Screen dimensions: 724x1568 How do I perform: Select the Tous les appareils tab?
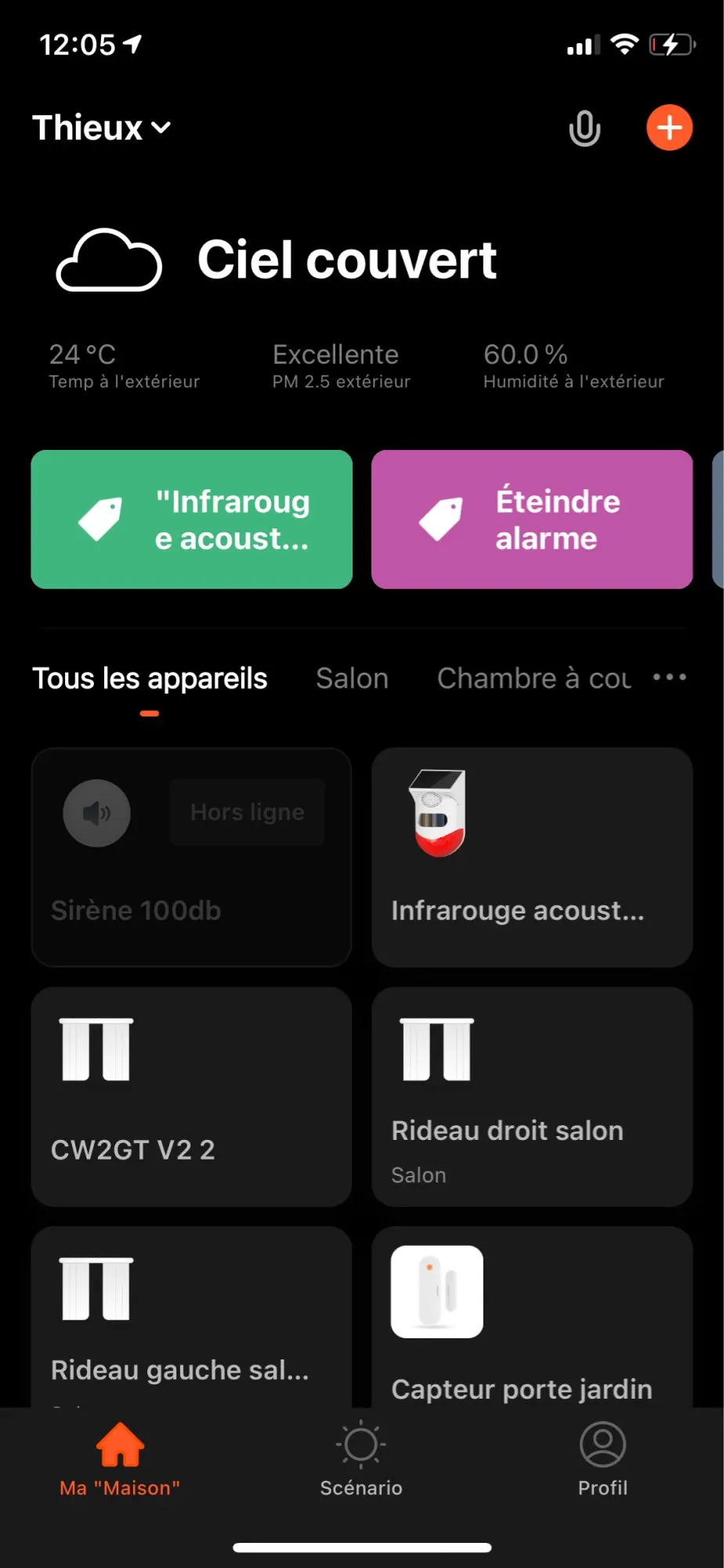click(x=150, y=679)
